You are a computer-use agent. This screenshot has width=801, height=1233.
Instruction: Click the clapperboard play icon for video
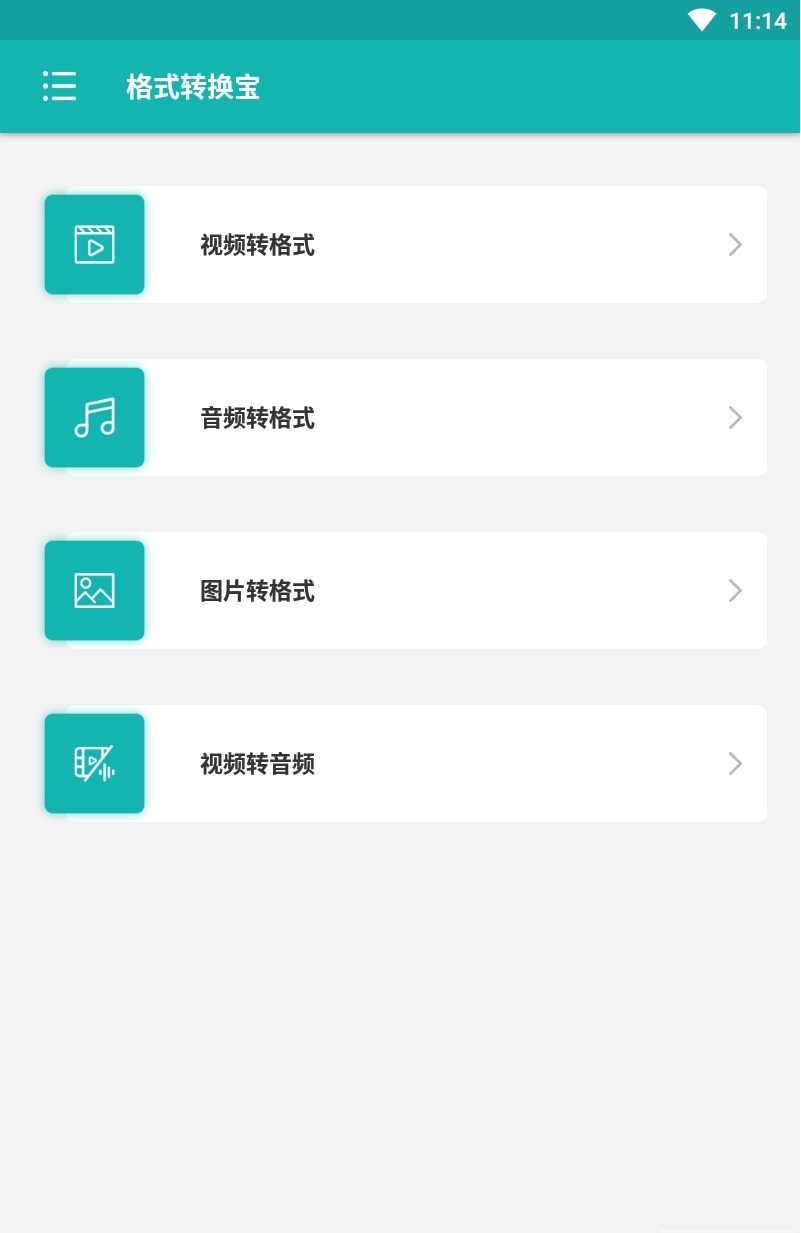click(x=94, y=244)
